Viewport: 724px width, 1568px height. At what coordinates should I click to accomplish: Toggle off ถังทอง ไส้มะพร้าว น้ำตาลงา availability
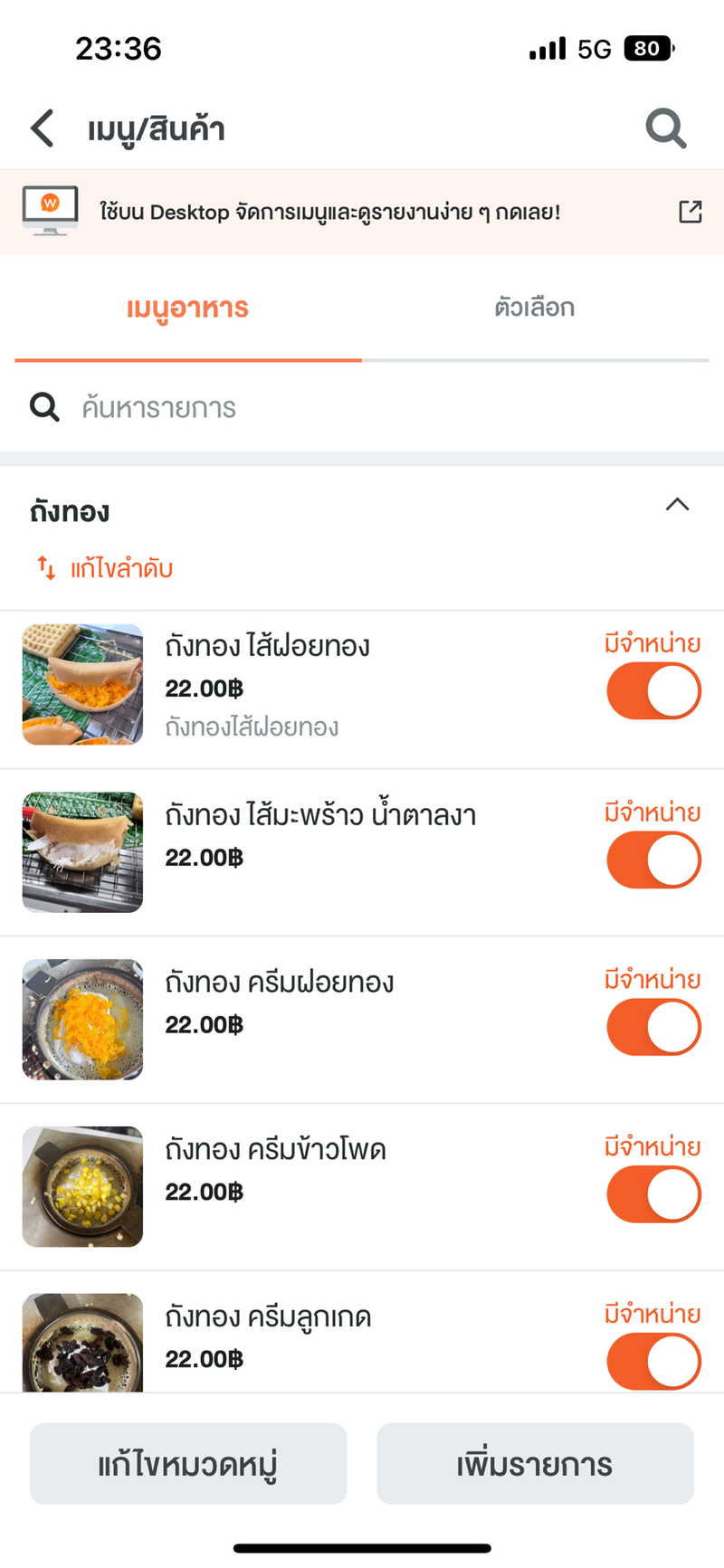pyautogui.click(x=653, y=859)
